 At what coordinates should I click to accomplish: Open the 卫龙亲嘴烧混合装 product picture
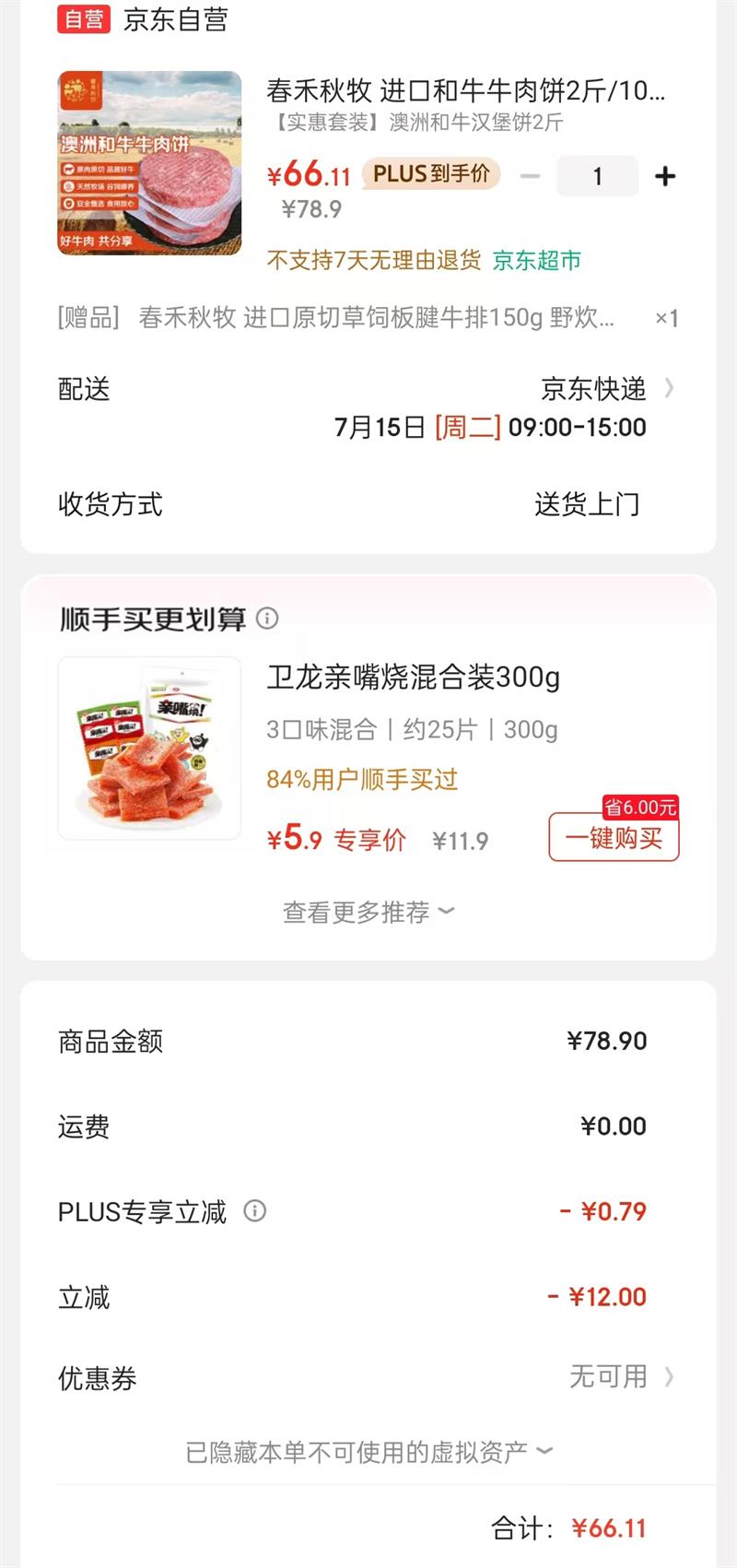click(149, 748)
